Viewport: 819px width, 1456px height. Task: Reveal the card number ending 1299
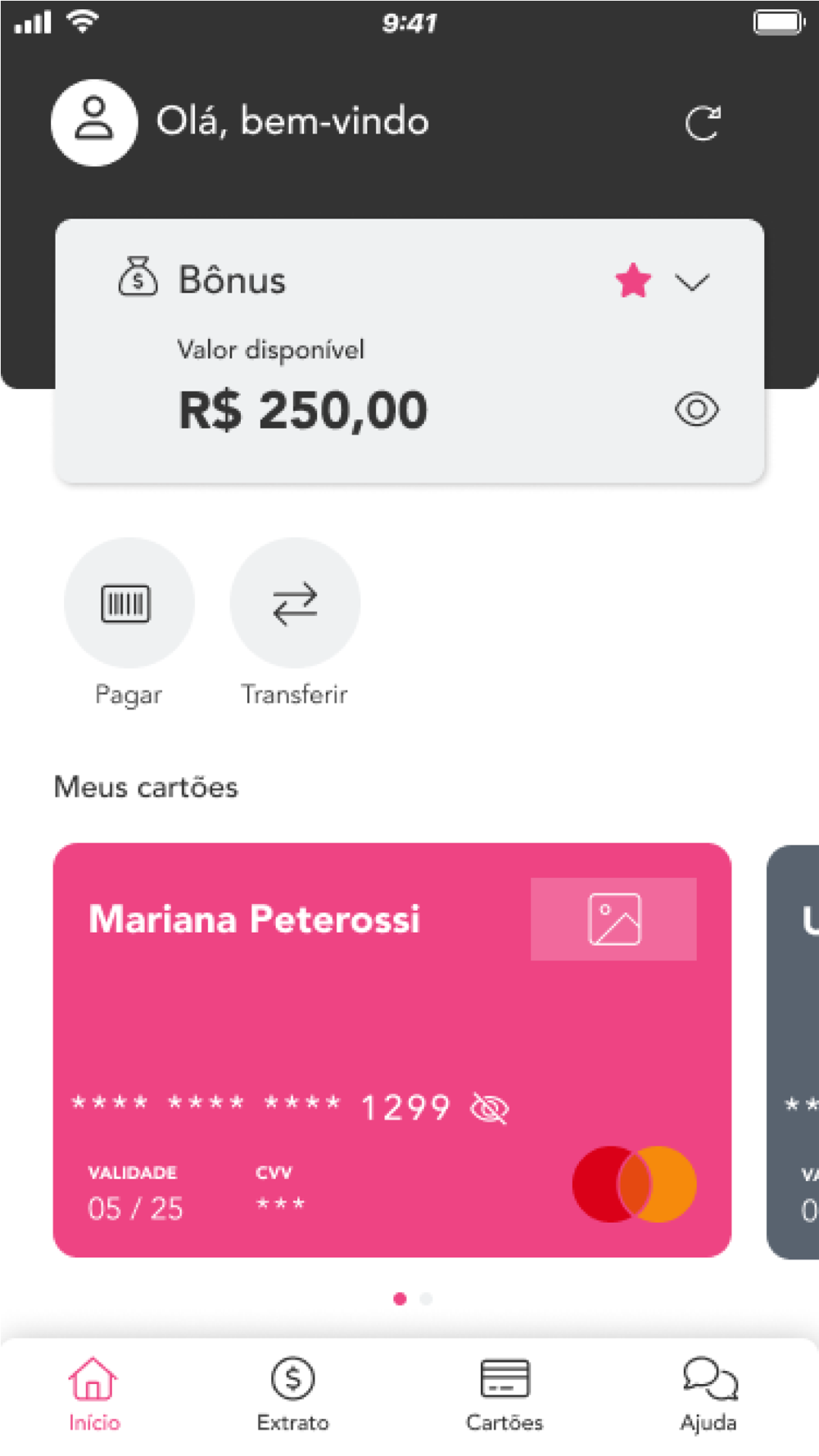pyautogui.click(x=490, y=1109)
